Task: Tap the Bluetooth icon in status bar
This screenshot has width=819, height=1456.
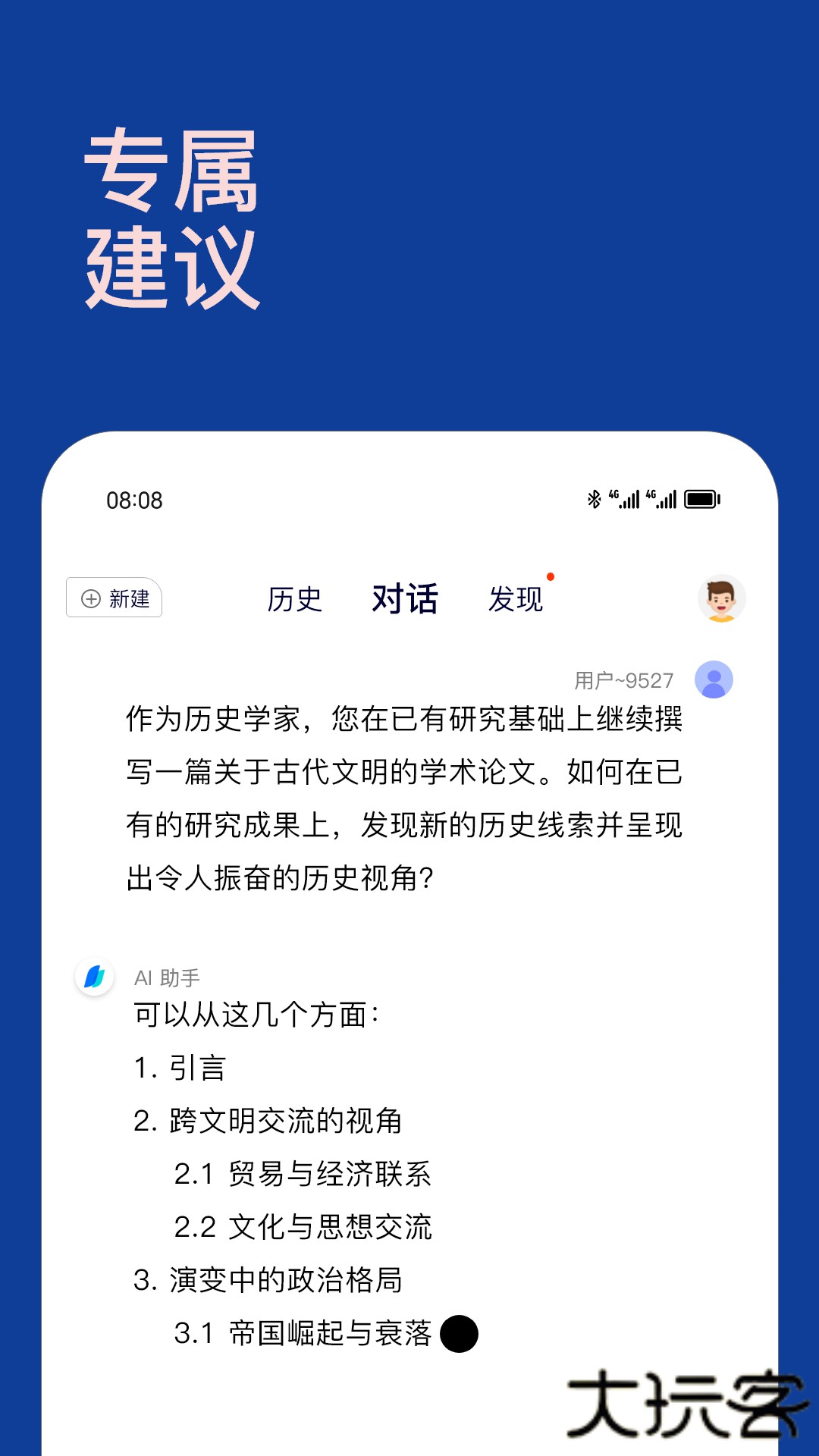Action: pos(595,498)
